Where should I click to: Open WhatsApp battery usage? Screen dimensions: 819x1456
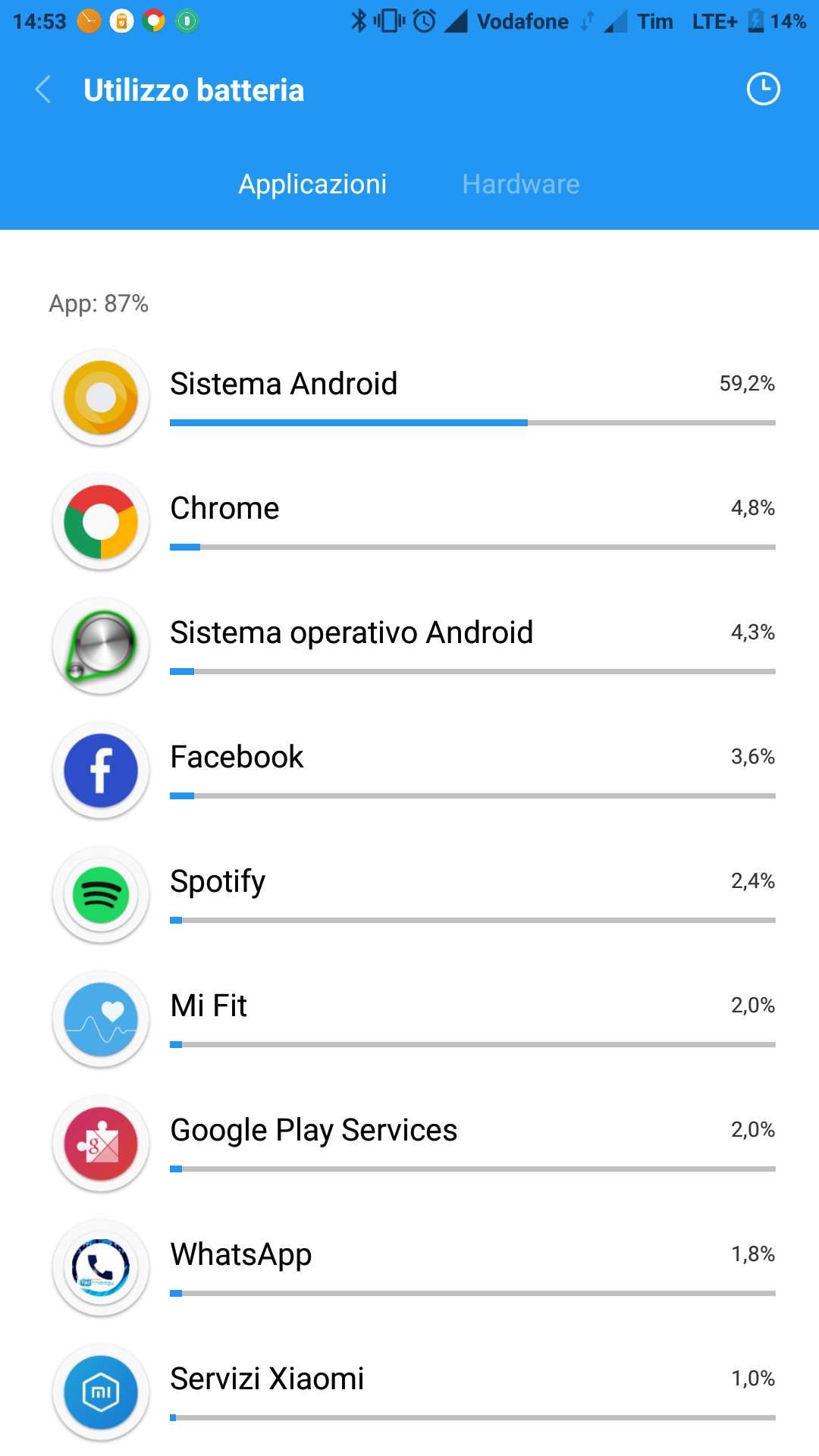tap(409, 1268)
